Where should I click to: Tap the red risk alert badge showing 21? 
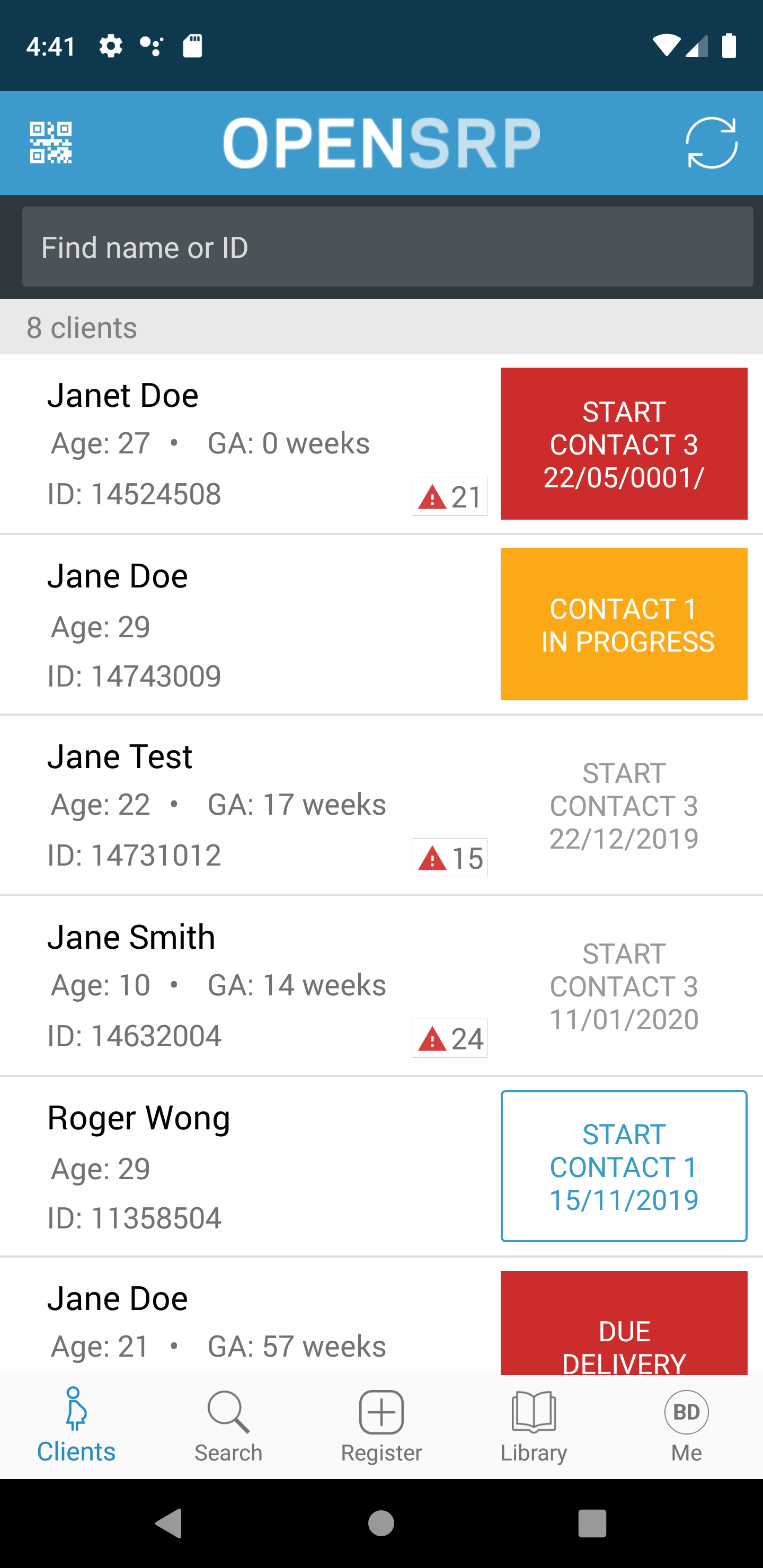tap(449, 497)
